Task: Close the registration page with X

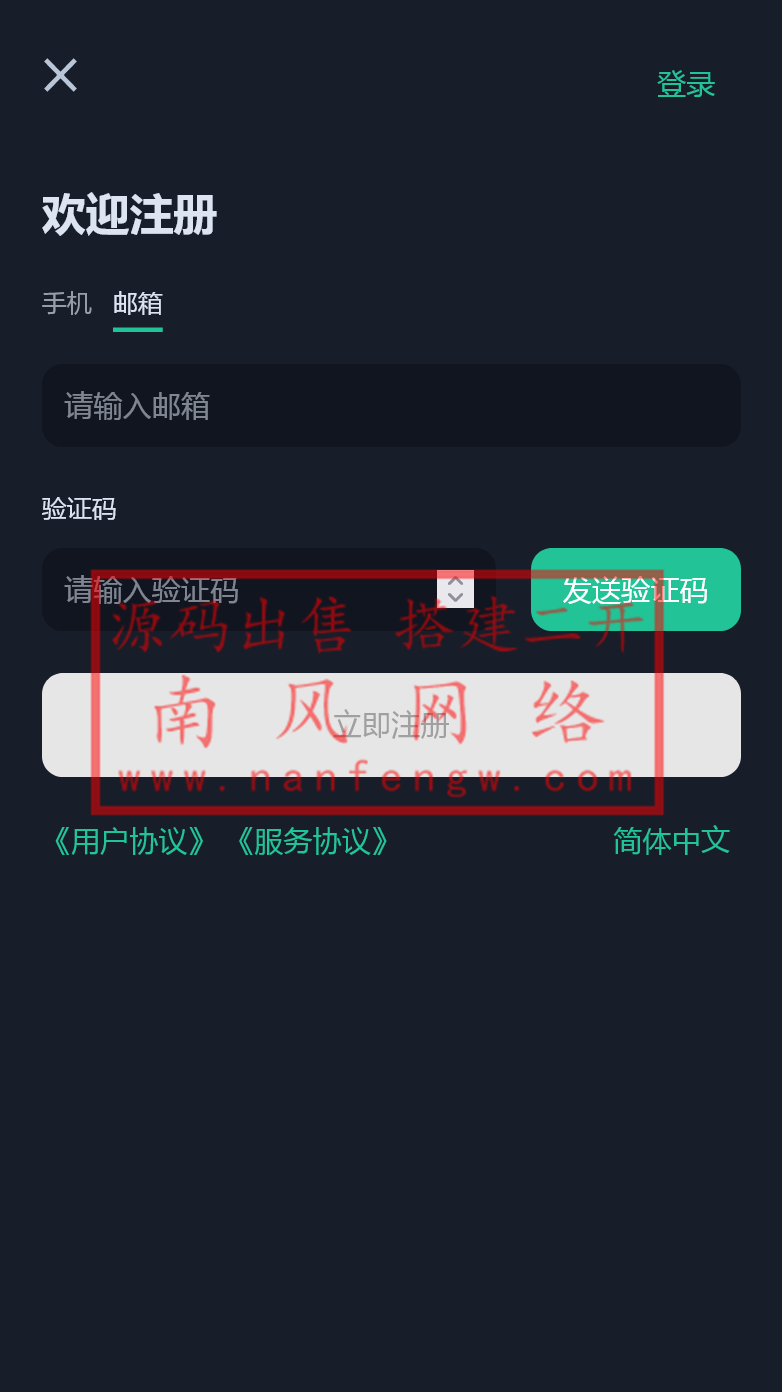Action: click(x=60, y=75)
